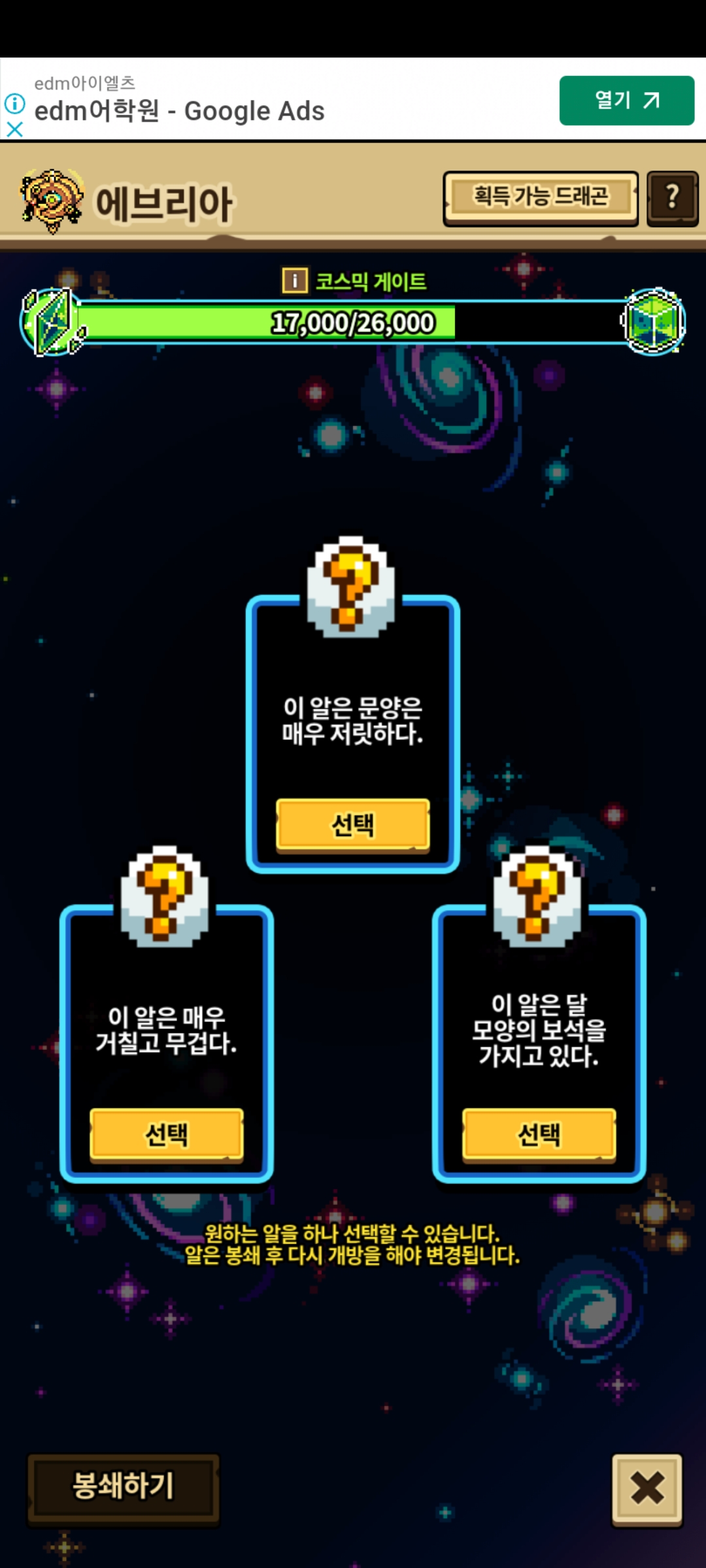The width and height of the screenshot is (706, 1568).
Task: Select the egg with moon-shaped jewel
Action: click(x=539, y=1135)
